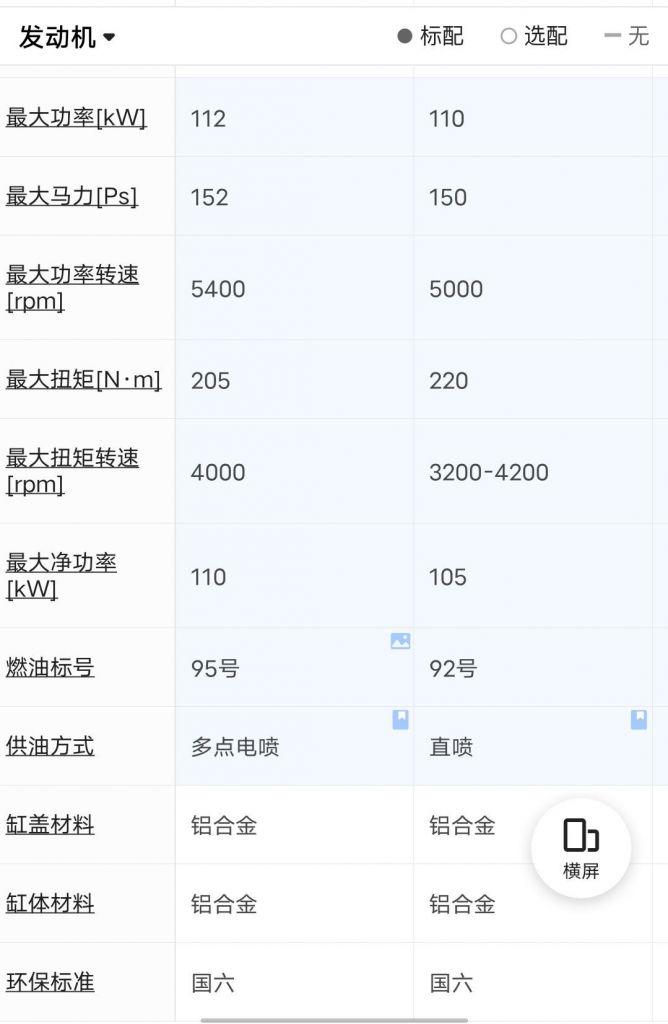Open the guide icon in 多点电喷 cell
The image size is (668, 1024).
pyautogui.click(x=400, y=720)
